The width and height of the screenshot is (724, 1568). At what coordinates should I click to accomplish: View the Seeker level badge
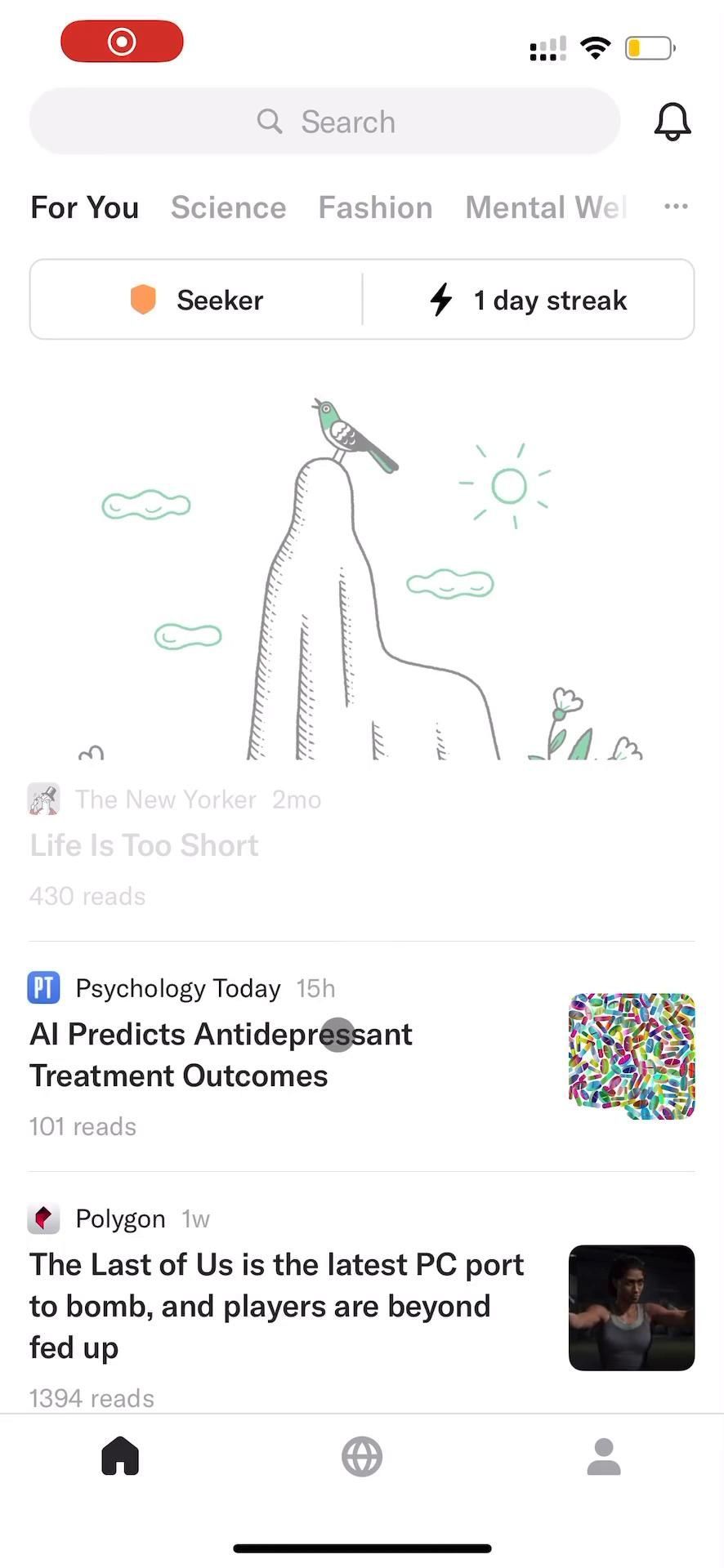(x=197, y=300)
